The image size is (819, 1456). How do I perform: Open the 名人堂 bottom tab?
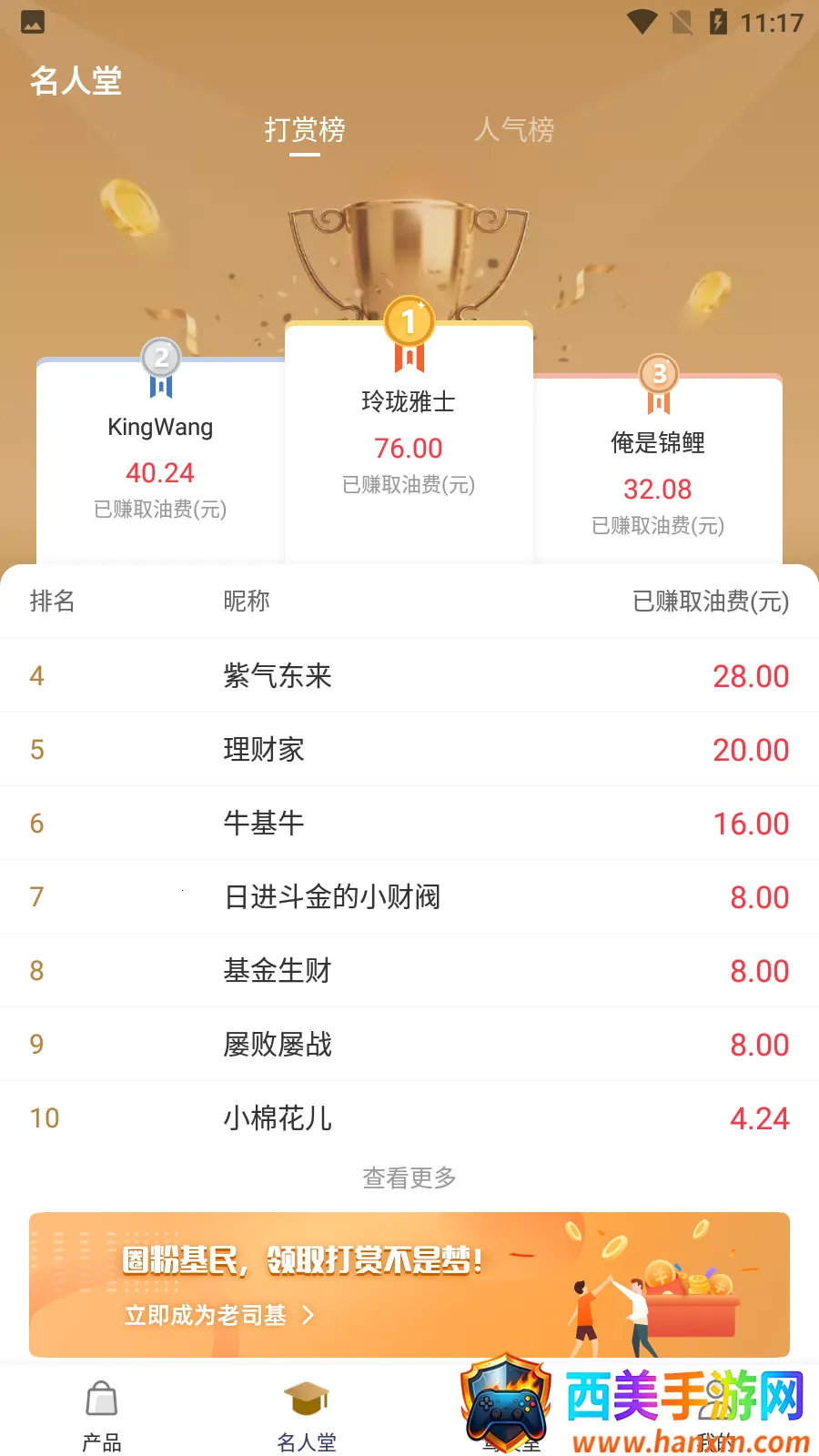[307, 1415]
